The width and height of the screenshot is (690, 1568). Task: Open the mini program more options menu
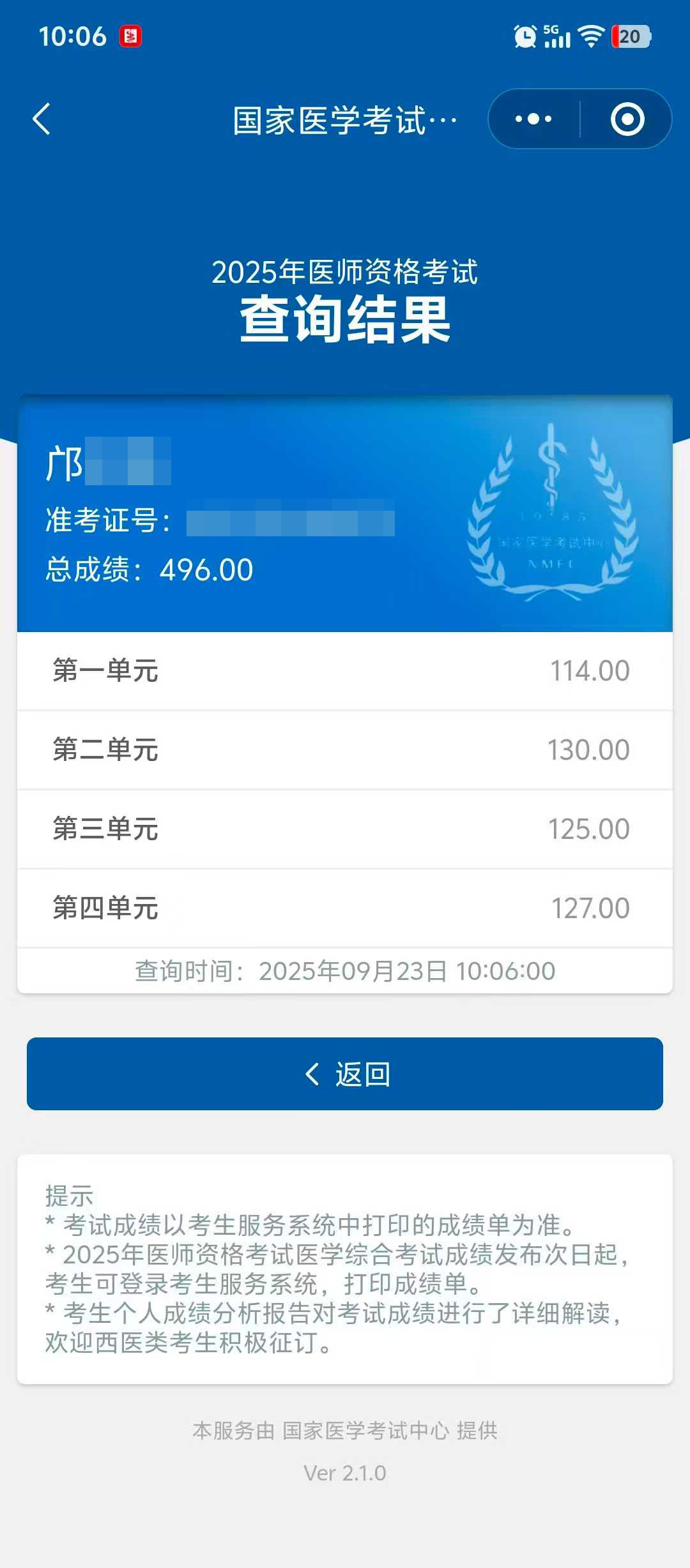533,119
